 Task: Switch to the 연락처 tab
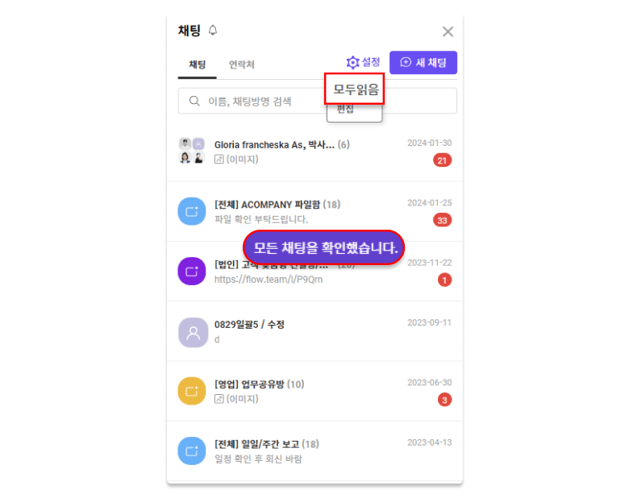click(x=241, y=65)
